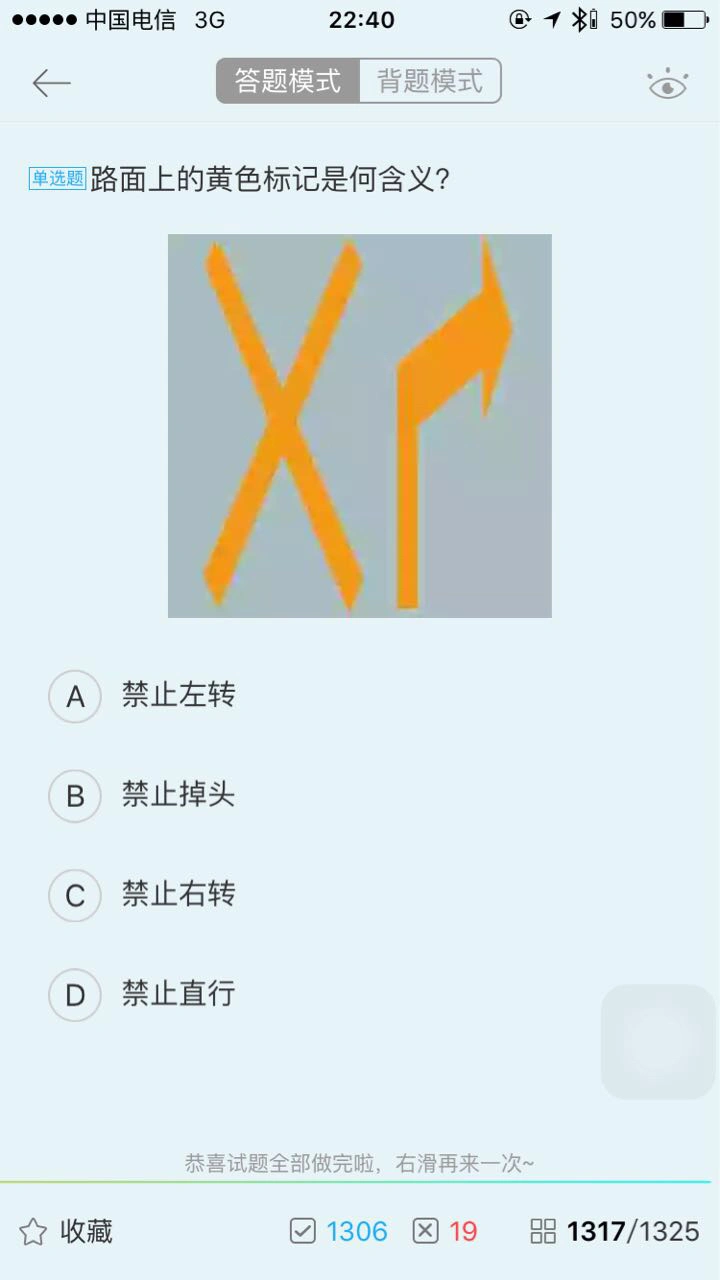
Task: View the 19 wrong answers count
Action: (x=446, y=1231)
